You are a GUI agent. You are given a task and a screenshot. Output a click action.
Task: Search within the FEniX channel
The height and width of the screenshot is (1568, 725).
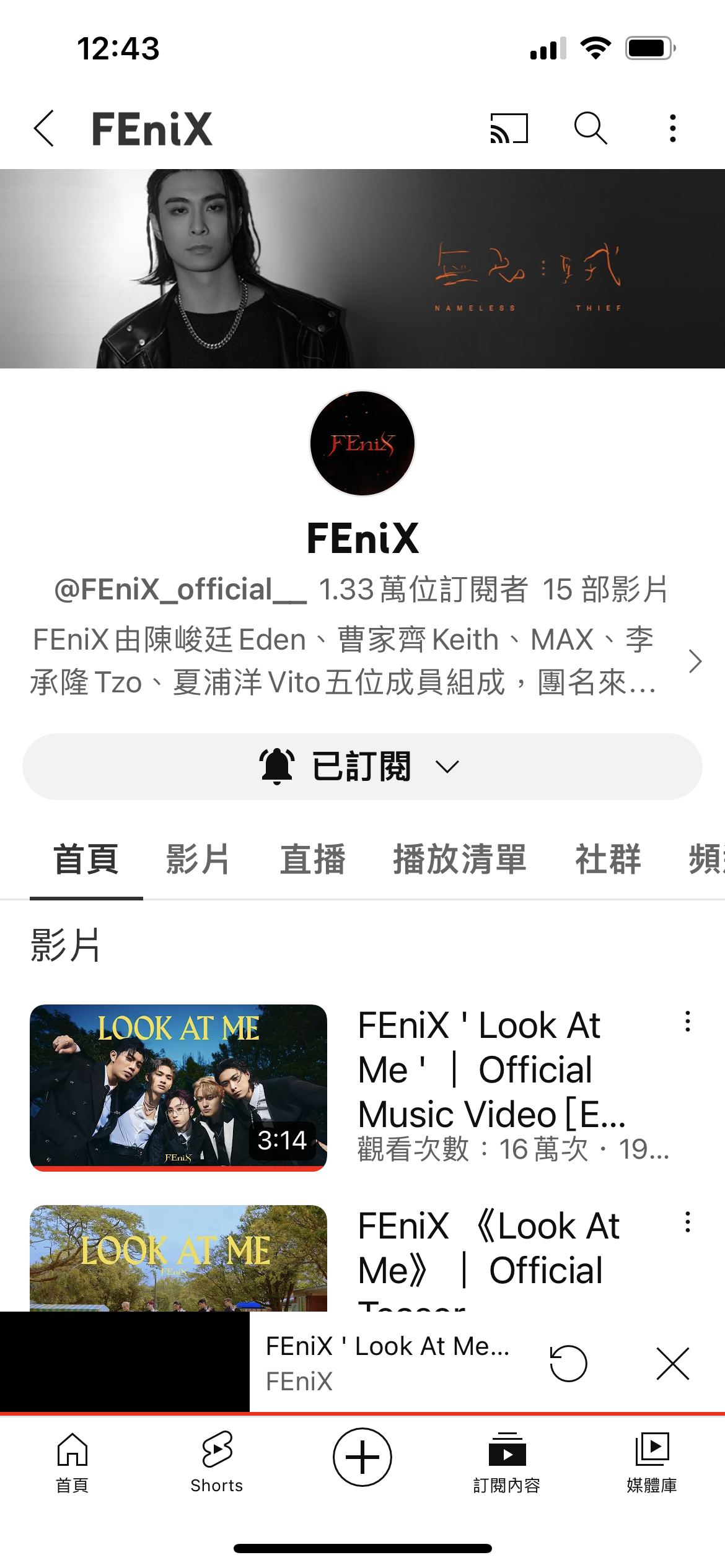coord(591,128)
